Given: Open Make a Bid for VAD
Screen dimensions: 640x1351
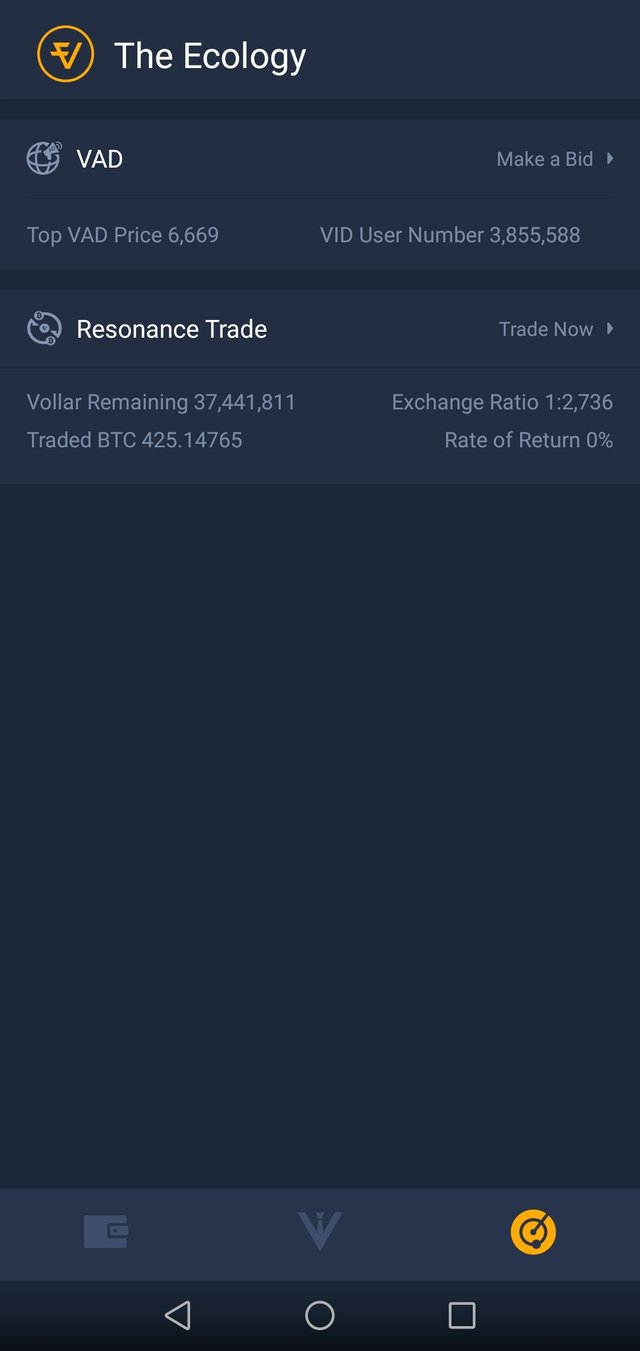Looking at the screenshot, I should coord(555,159).
